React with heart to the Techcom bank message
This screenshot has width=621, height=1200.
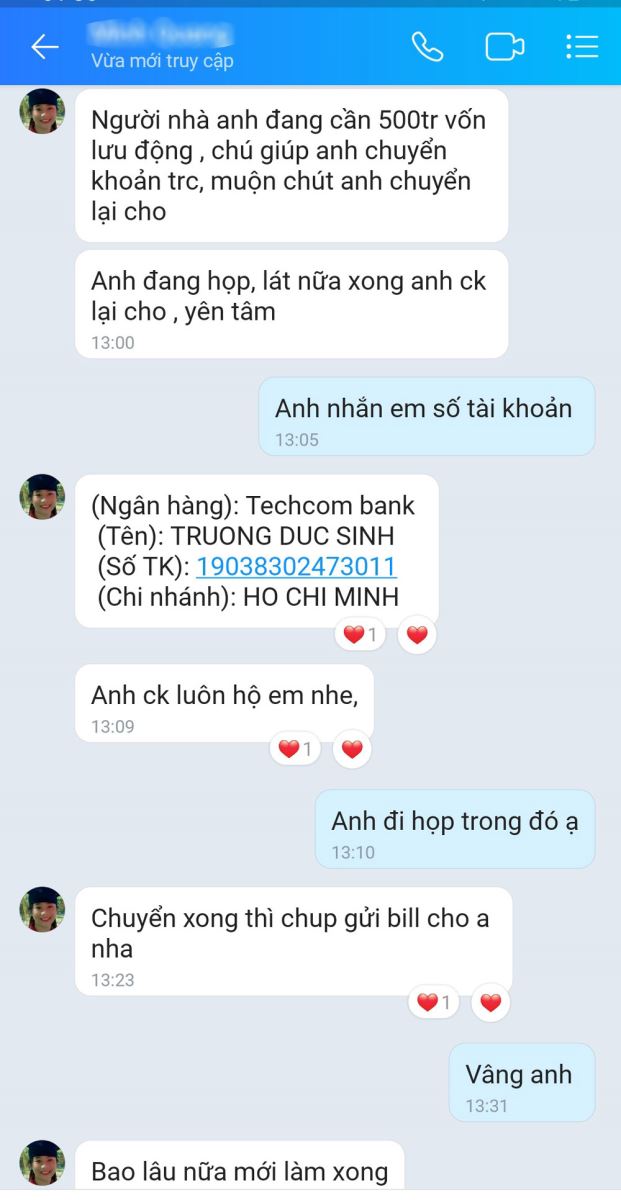(417, 634)
